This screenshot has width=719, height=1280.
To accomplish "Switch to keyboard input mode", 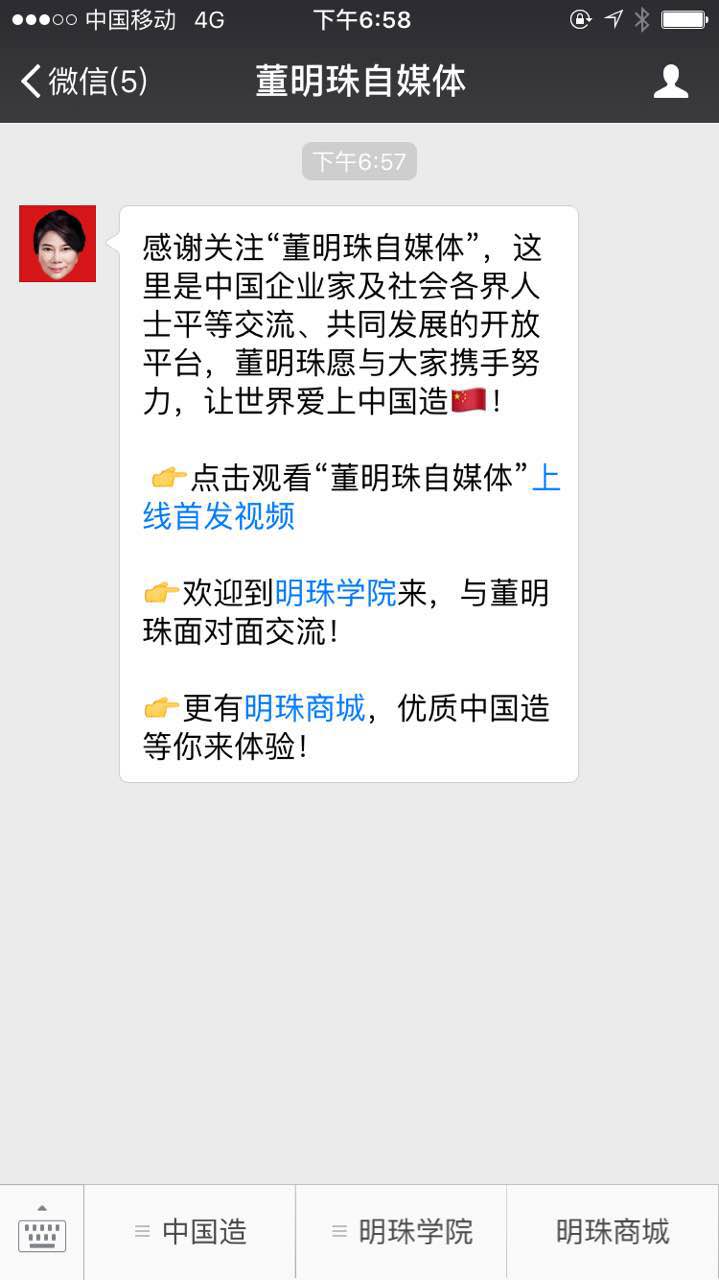I will click(x=42, y=1231).
